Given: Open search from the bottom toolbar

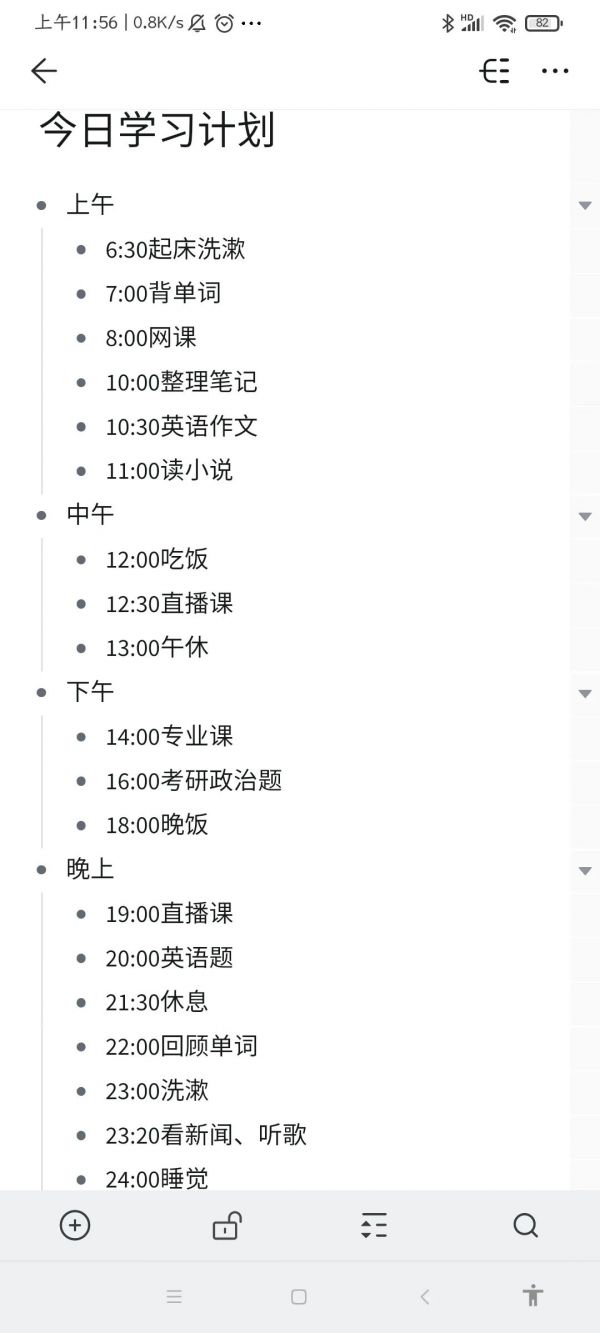Looking at the screenshot, I should pyautogui.click(x=525, y=1225).
